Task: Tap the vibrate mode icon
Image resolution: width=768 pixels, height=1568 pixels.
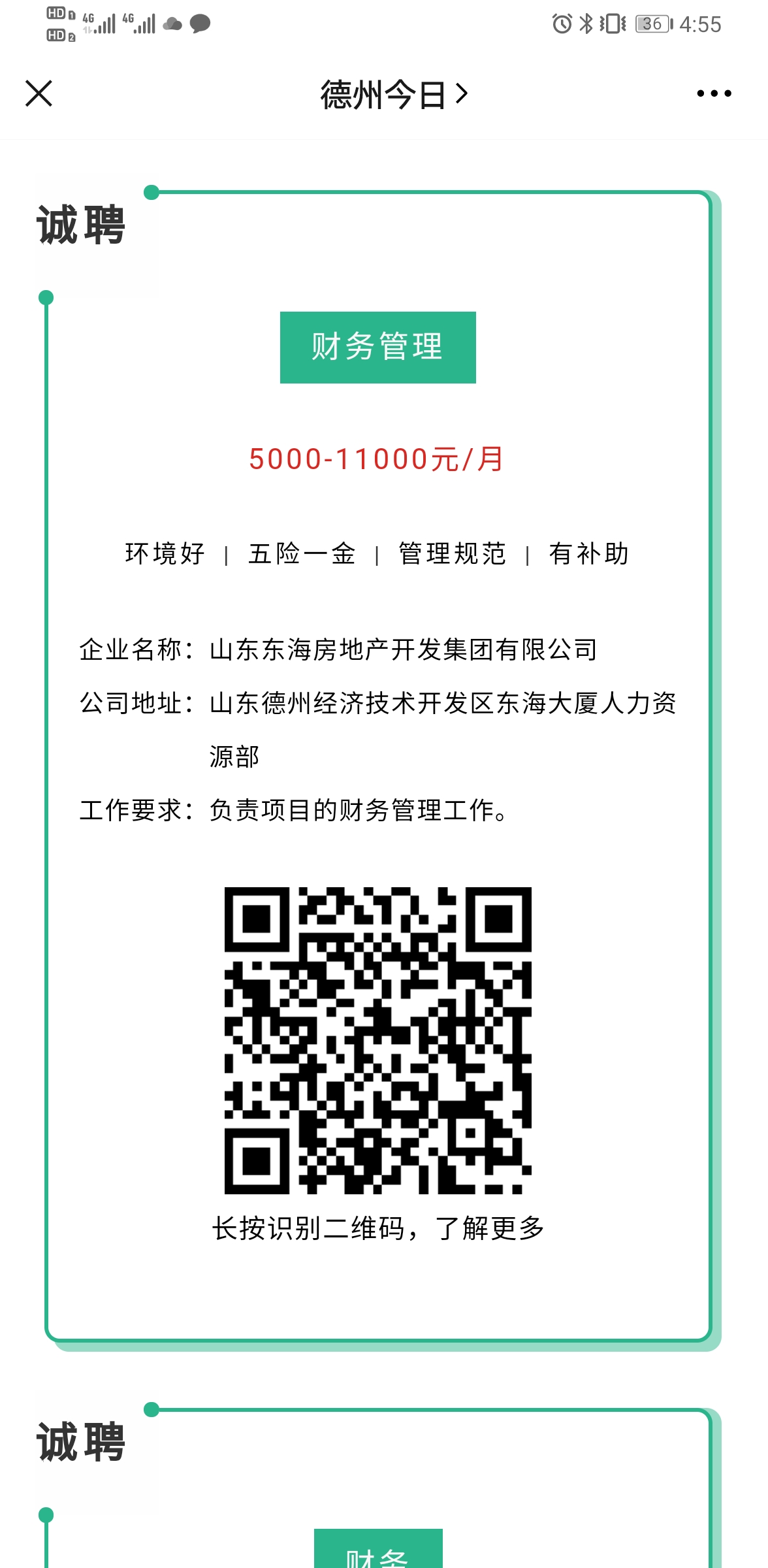Action: point(613,23)
